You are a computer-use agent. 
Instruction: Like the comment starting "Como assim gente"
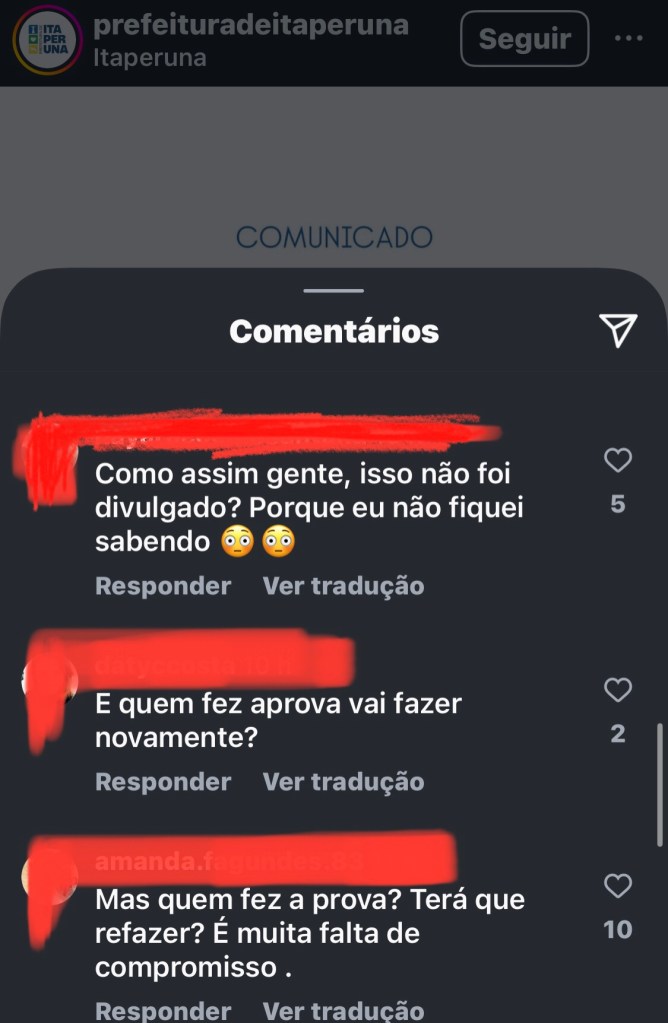click(x=618, y=461)
